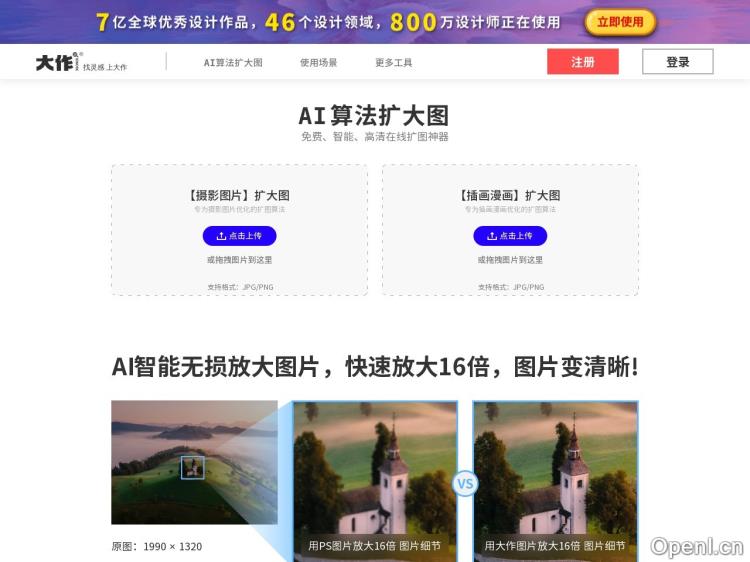Screen dimensions: 750x562
Task: Open the 使用场景 nav item
Action: pyautogui.click(x=318, y=62)
